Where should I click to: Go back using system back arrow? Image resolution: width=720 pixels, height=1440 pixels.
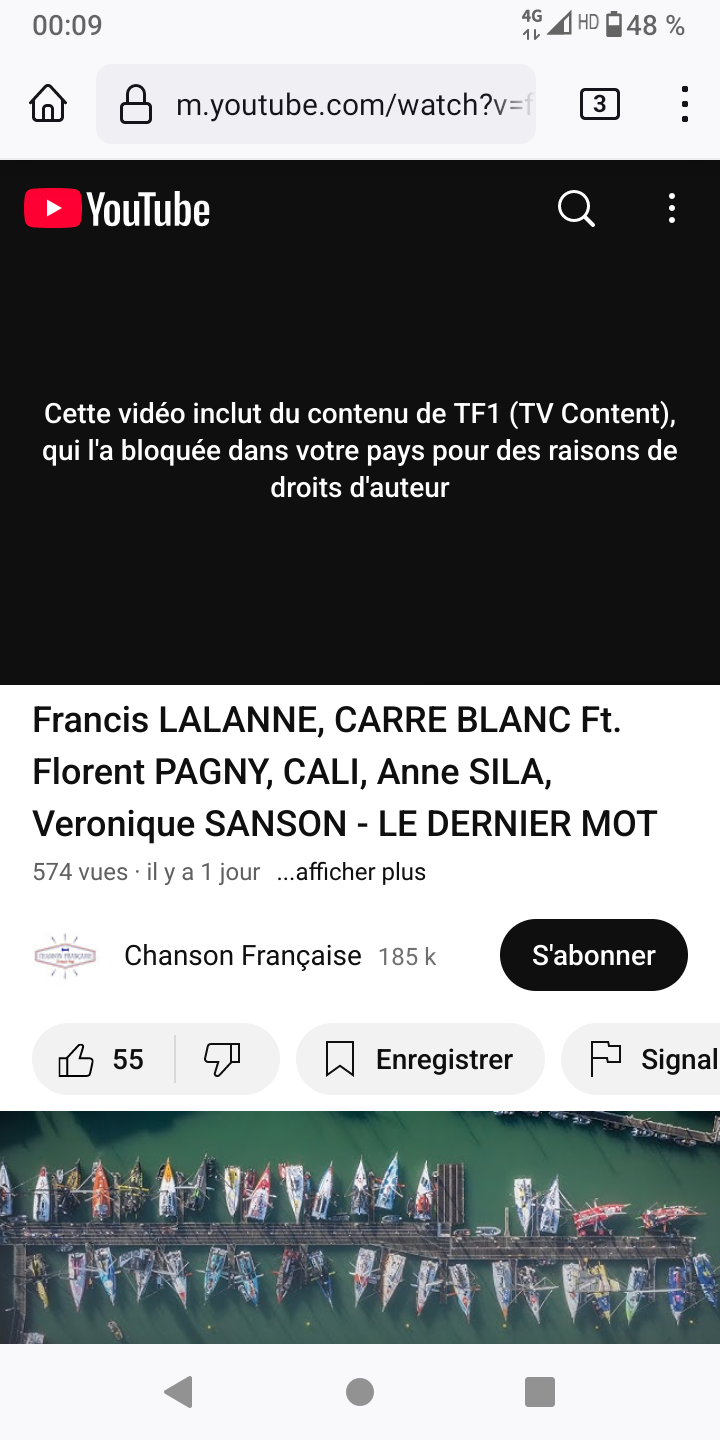click(179, 1392)
